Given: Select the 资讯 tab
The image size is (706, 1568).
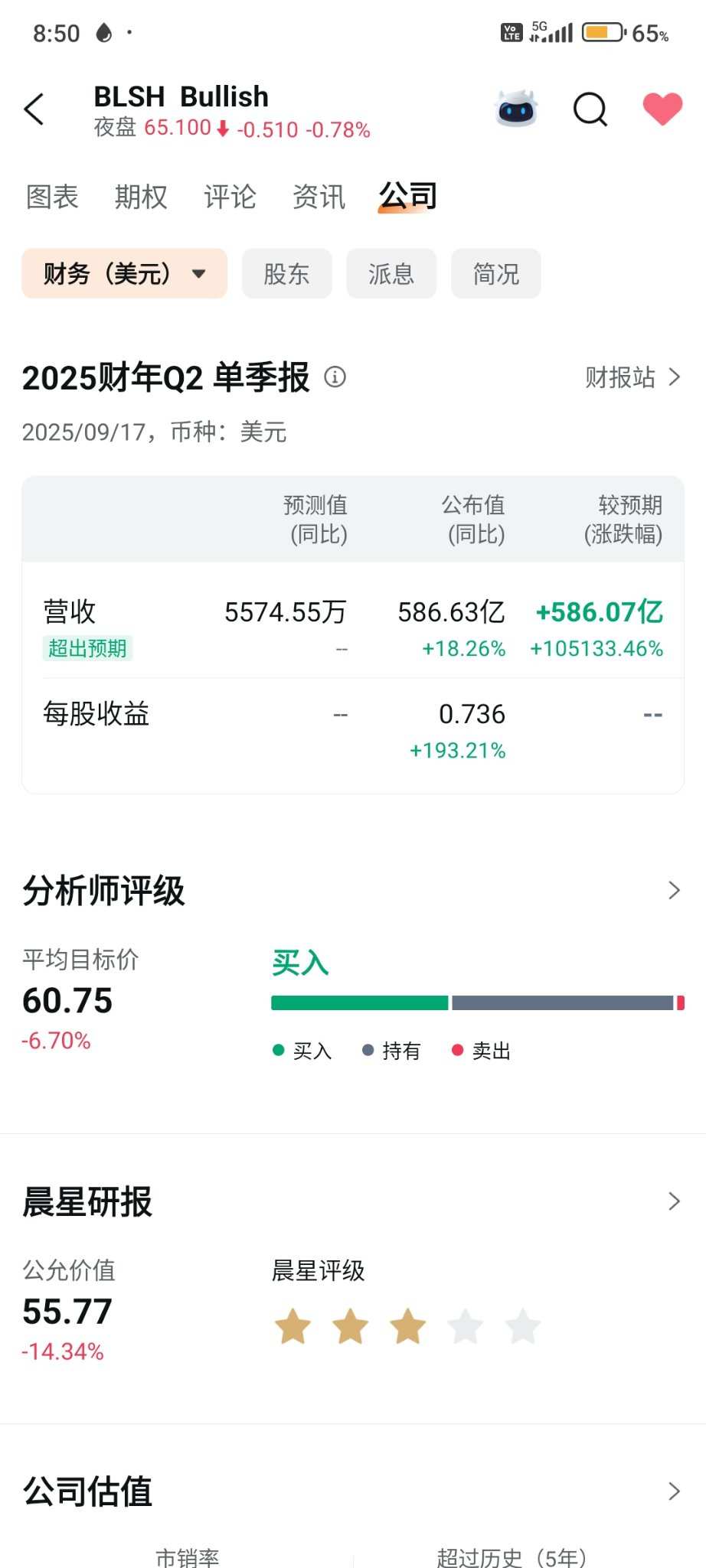Looking at the screenshot, I should (x=319, y=197).
